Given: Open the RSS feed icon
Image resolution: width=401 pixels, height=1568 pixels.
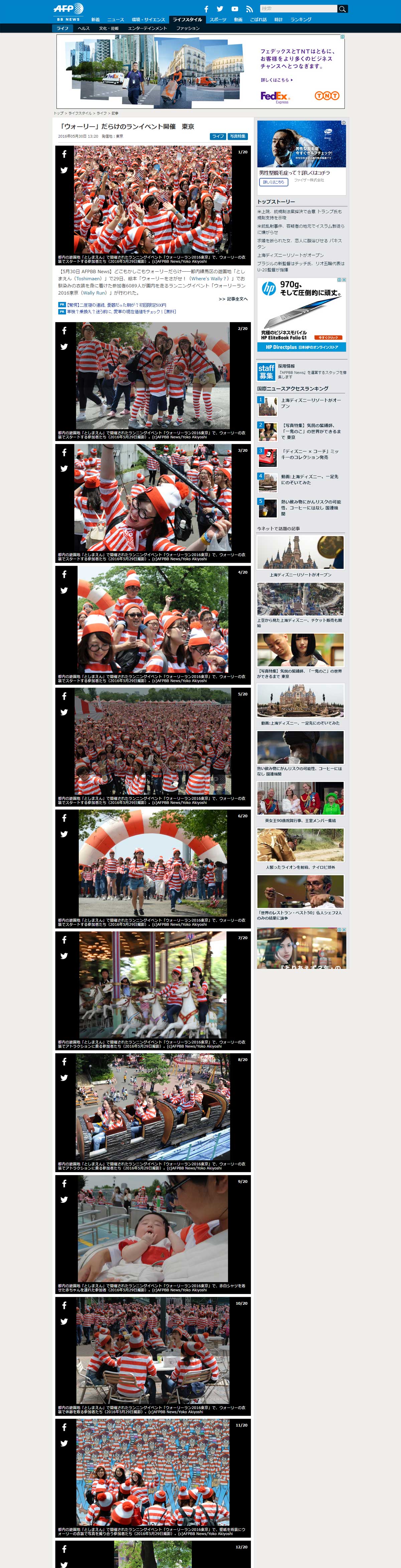Looking at the screenshot, I should point(249,9).
